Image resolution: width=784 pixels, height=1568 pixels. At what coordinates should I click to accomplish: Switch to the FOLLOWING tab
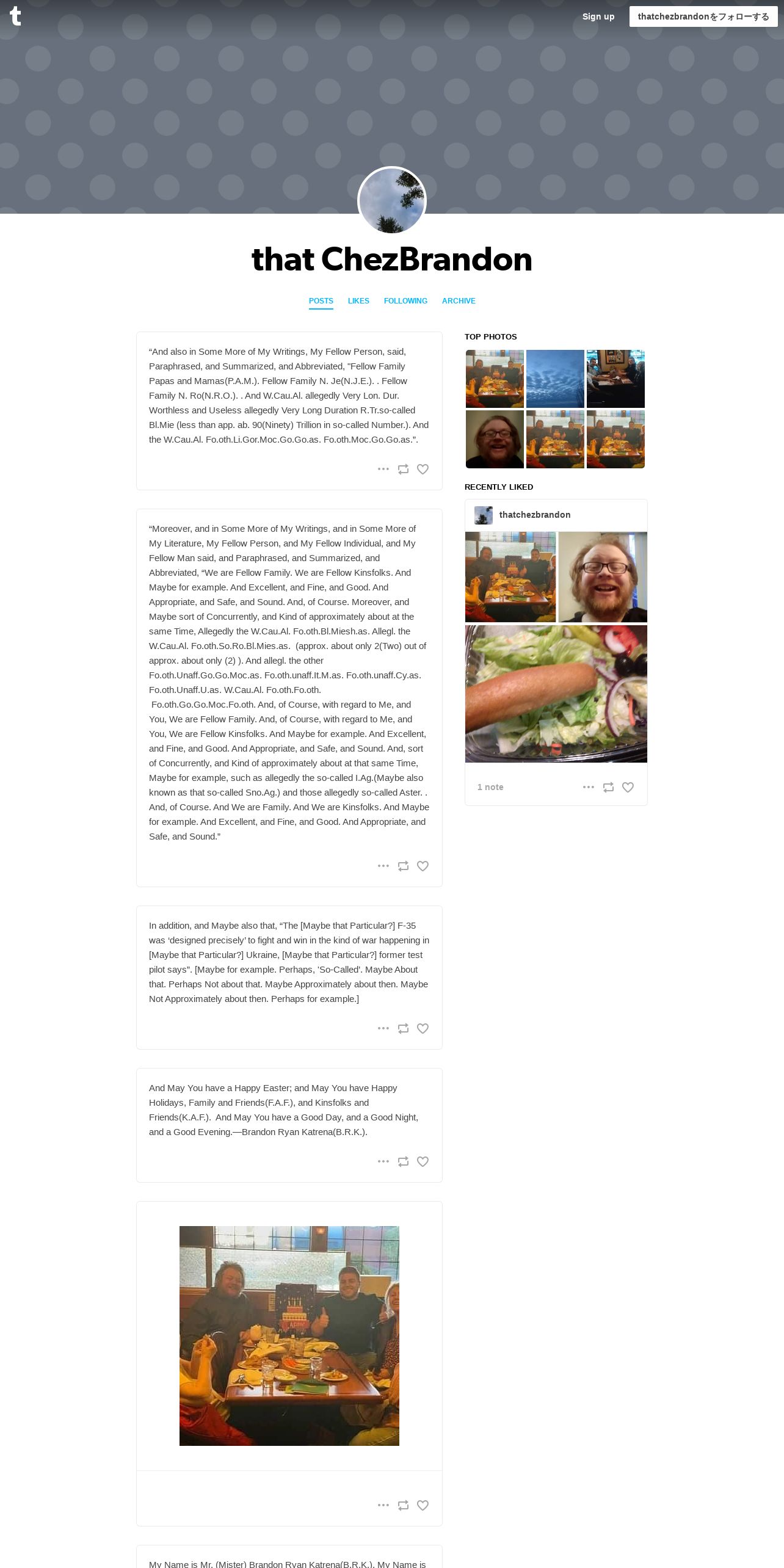[x=405, y=301]
